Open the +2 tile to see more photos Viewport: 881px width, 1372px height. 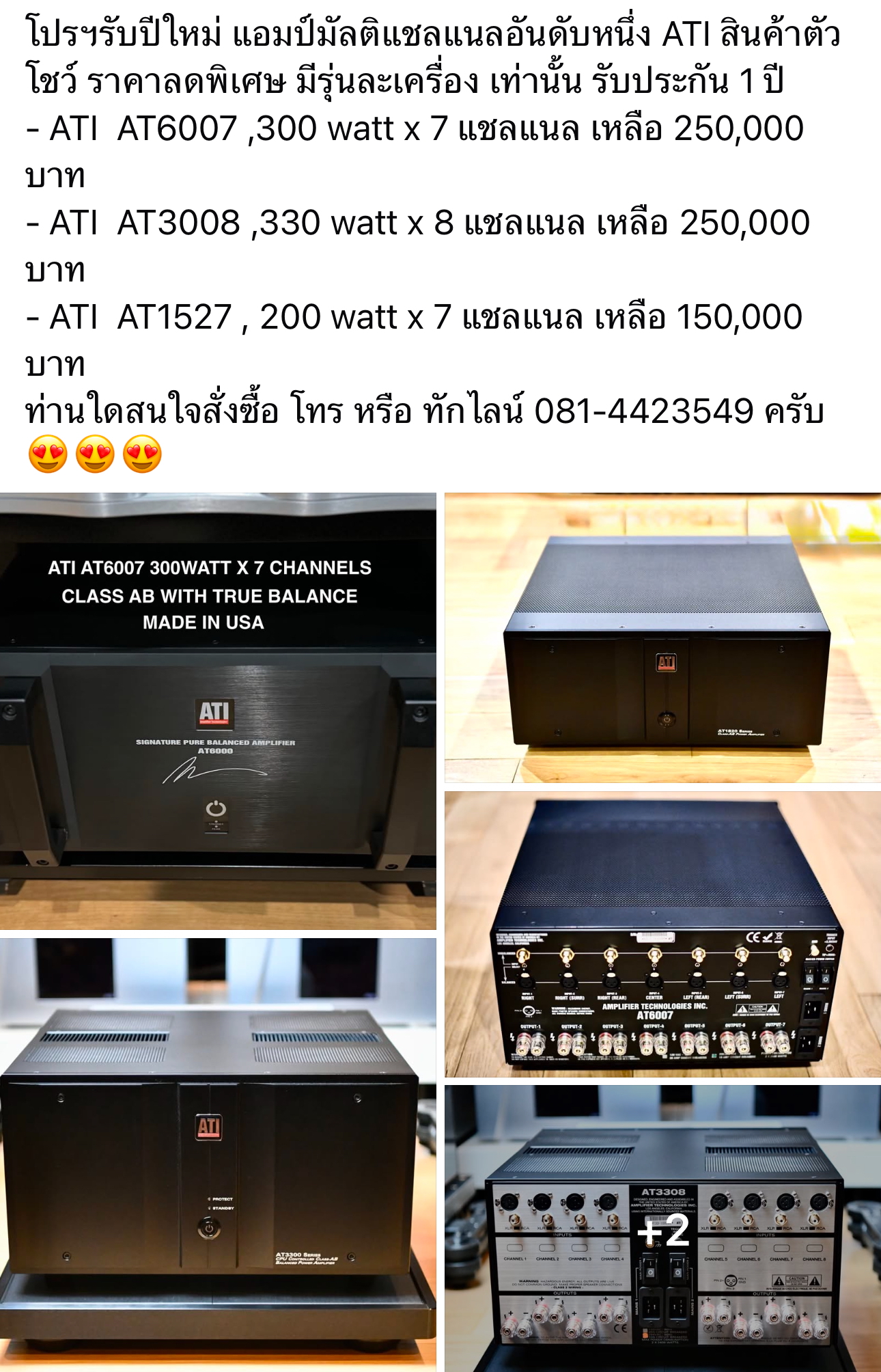[662, 1229]
